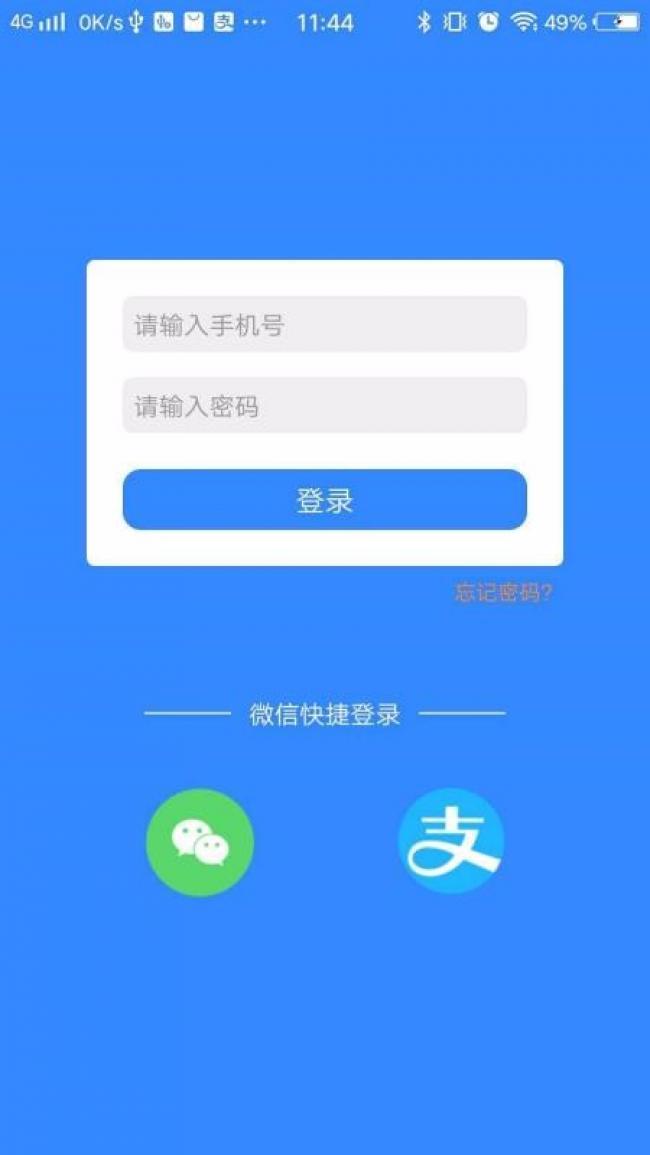Open the 忘记密码 forgot password link
This screenshot has height=1155, width=650.
(x=504, y=594)
